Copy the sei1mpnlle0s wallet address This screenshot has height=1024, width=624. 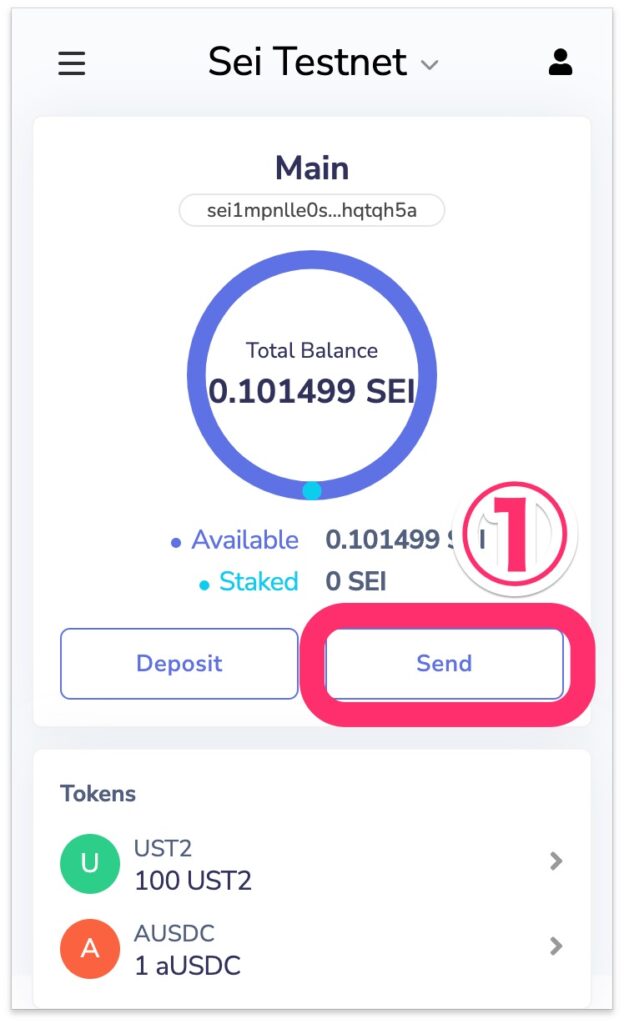coord(311,210)
